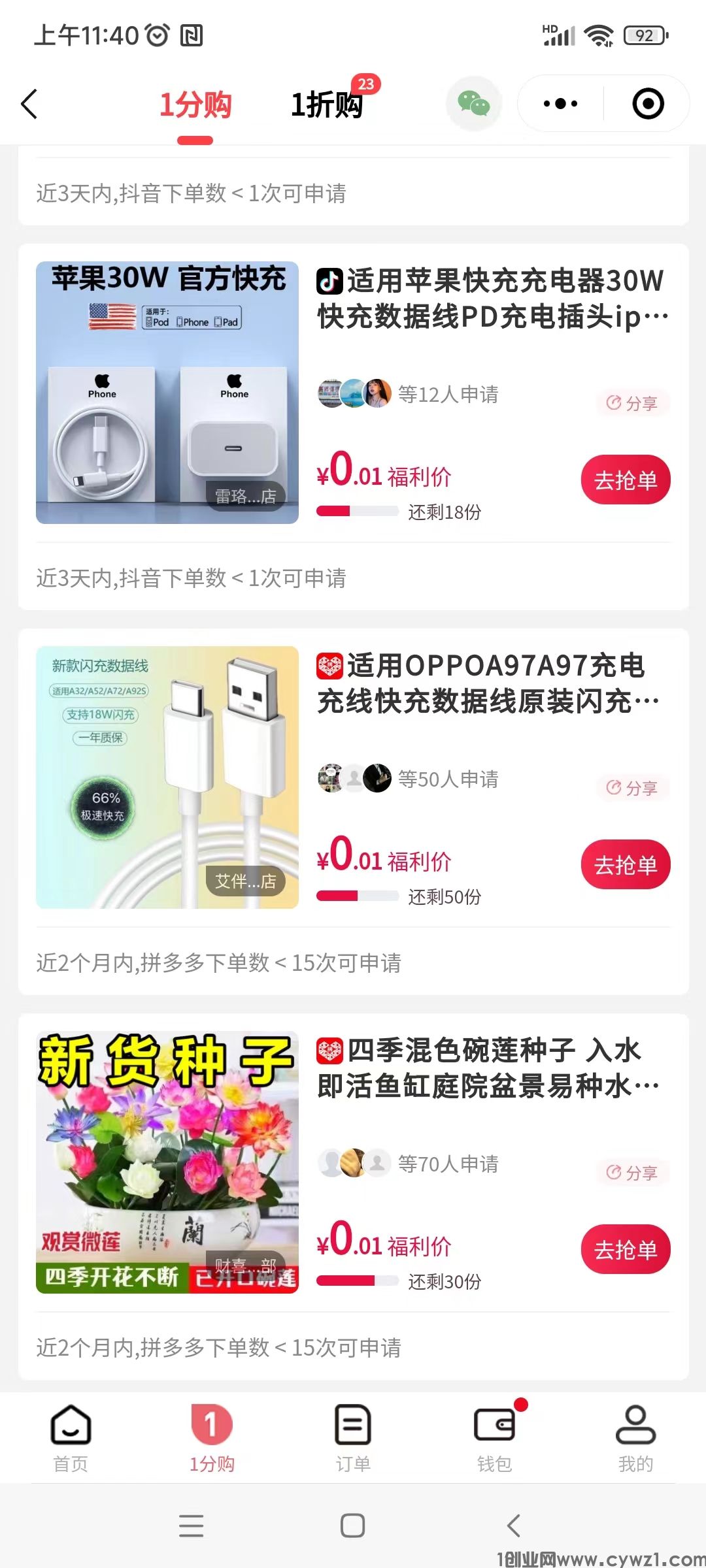The image size is (706, 1568).
Task: Tap the three-dot more options icon
Action: (x=561, y=103)
